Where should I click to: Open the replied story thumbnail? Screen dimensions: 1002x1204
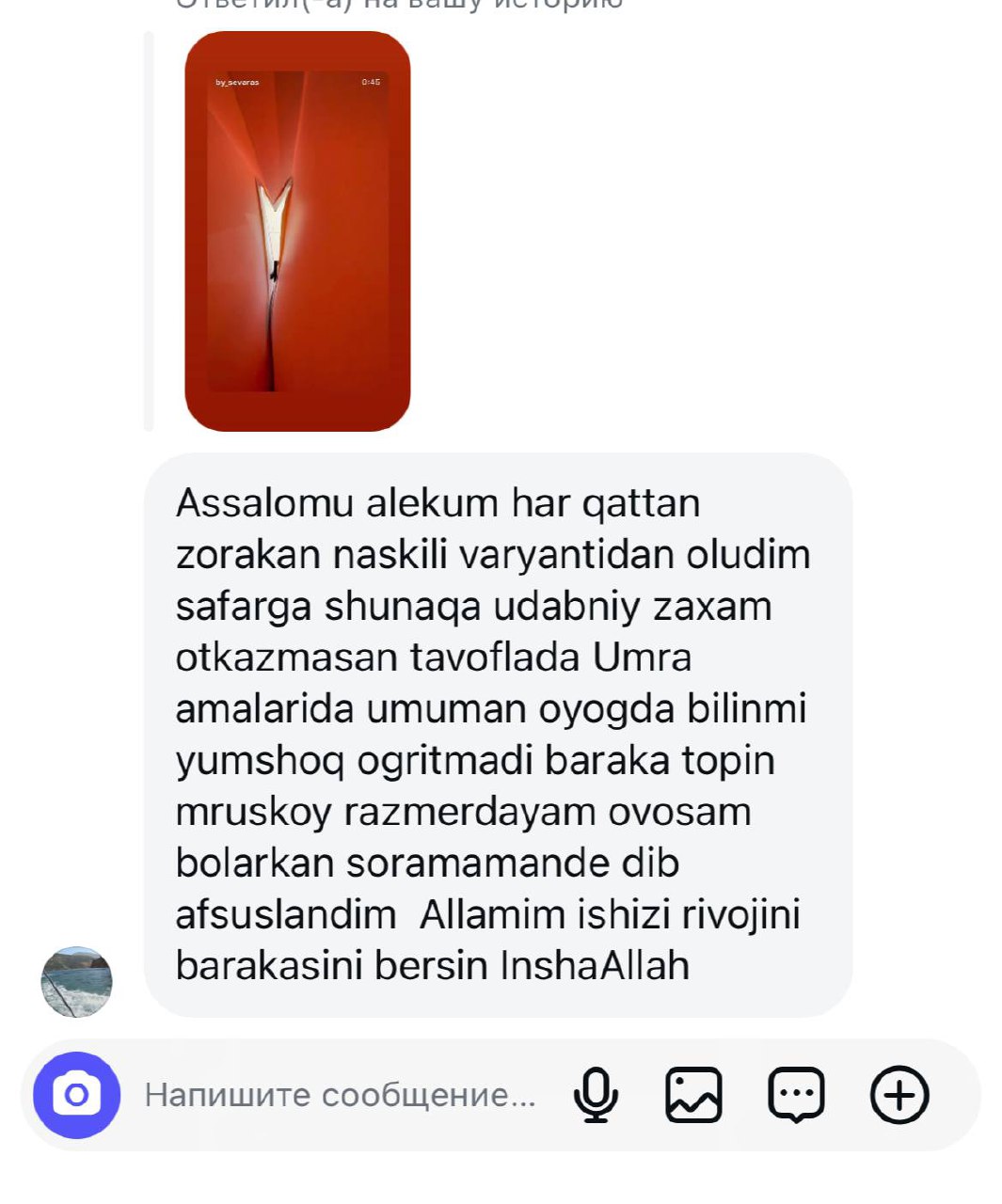297,231
